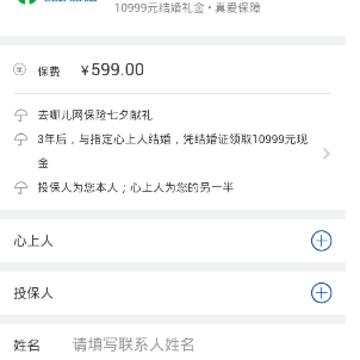Add a 心上人 with plus icon
This screenshot has height=360, width=360.
(x=321, y=240)
